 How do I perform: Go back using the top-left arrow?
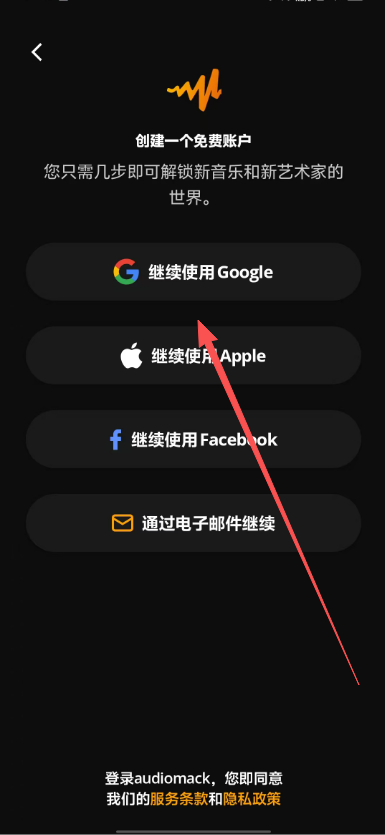pos(37,52)
